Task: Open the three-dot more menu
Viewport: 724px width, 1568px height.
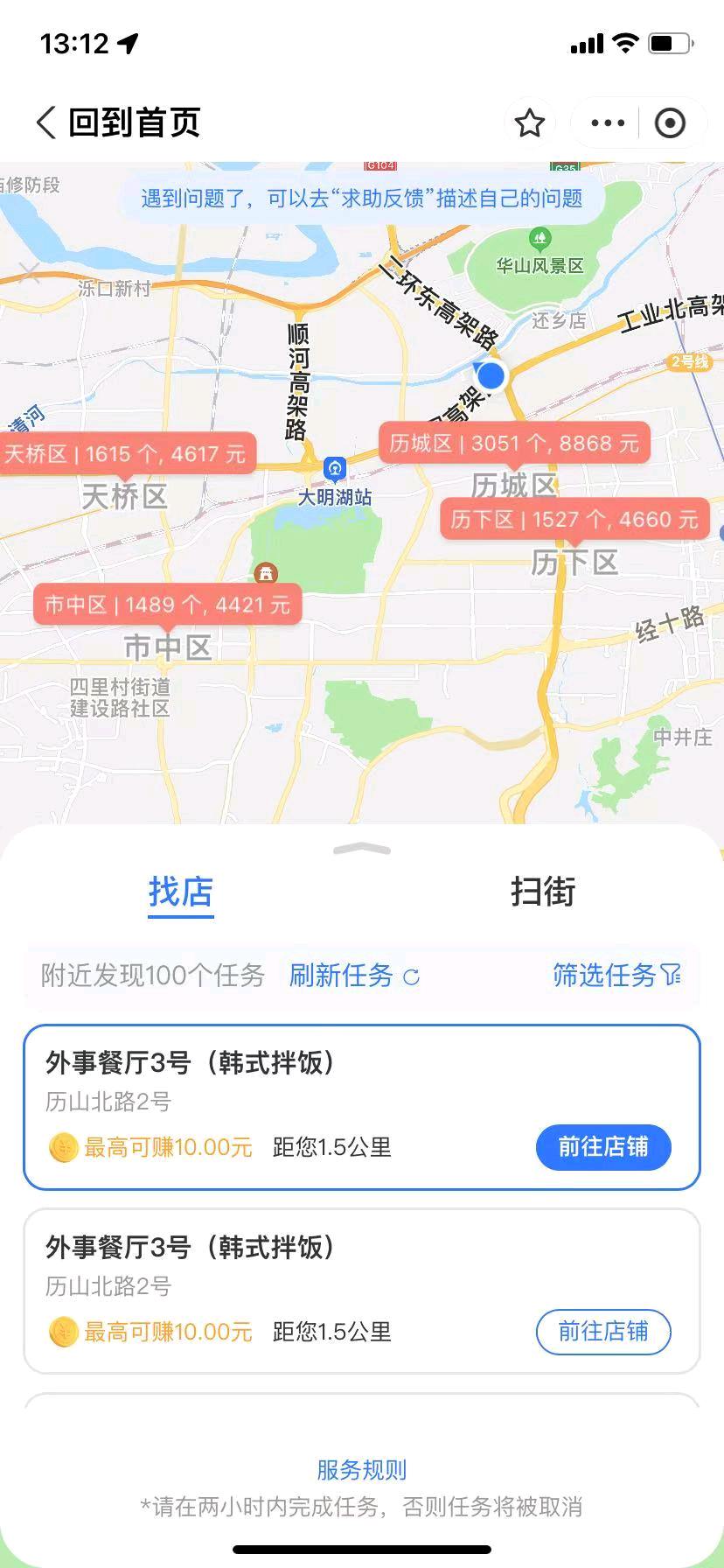Action: tap(608, 123)
